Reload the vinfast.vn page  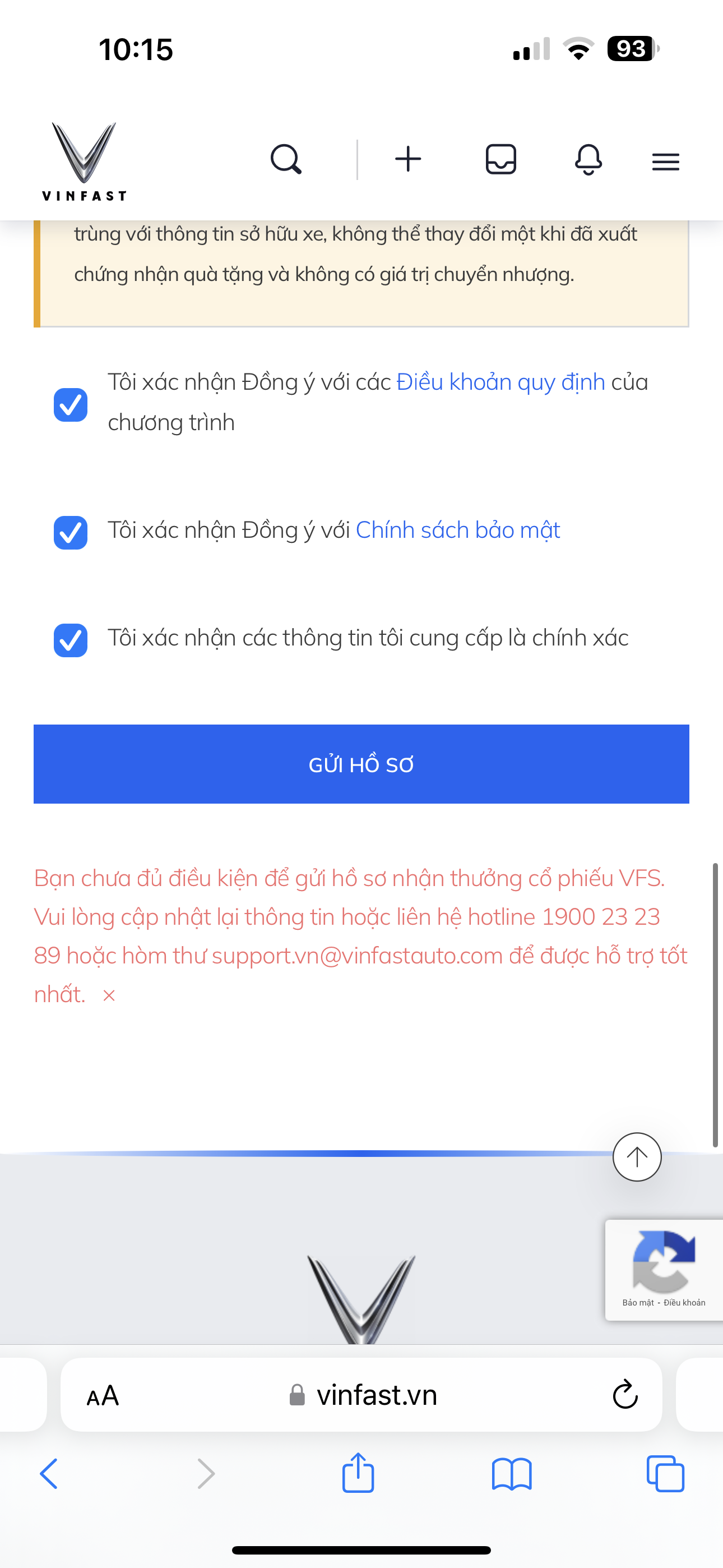pos(624,1395)
